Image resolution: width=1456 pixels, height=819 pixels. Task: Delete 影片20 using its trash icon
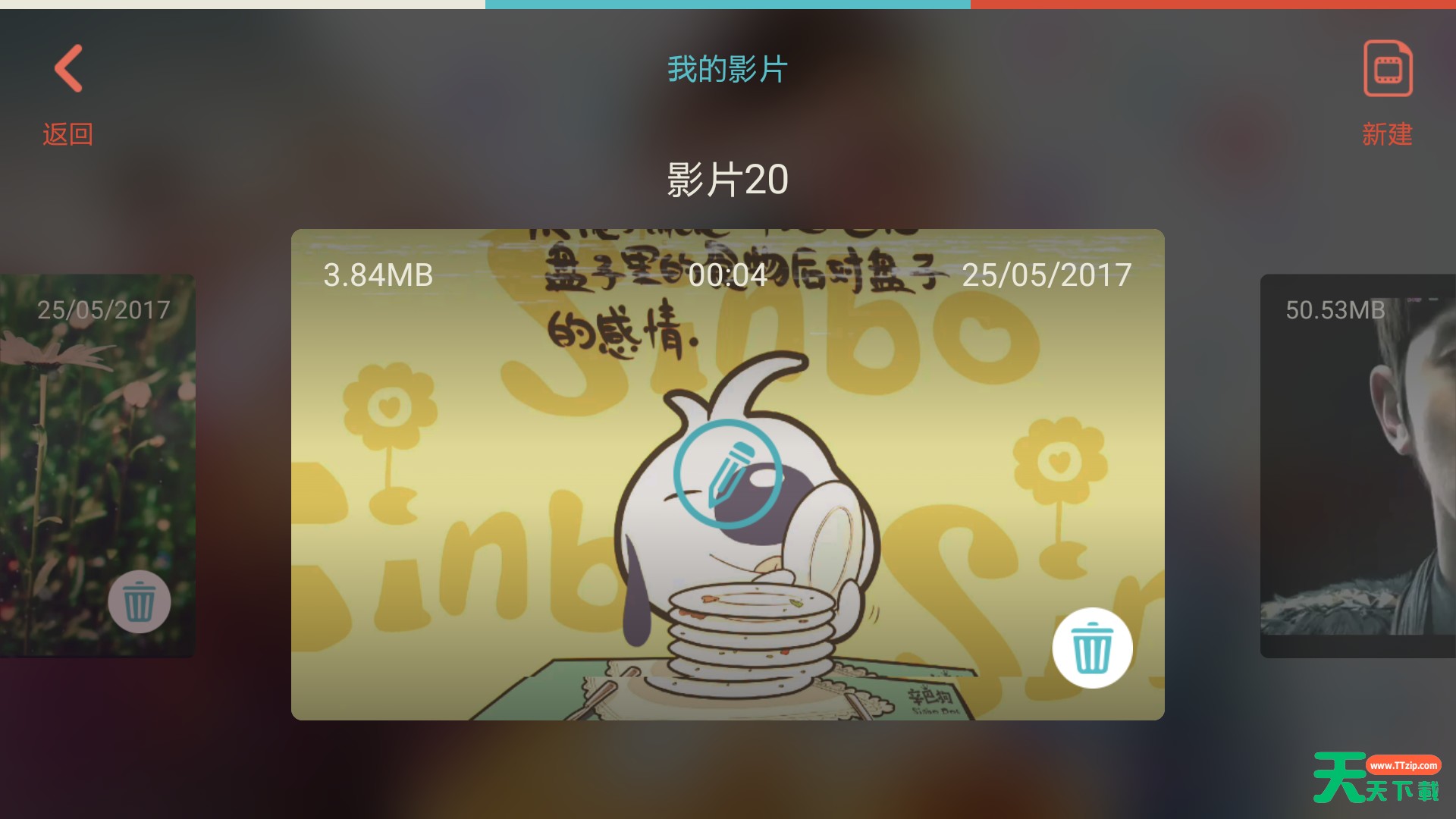click(1092, 648)
